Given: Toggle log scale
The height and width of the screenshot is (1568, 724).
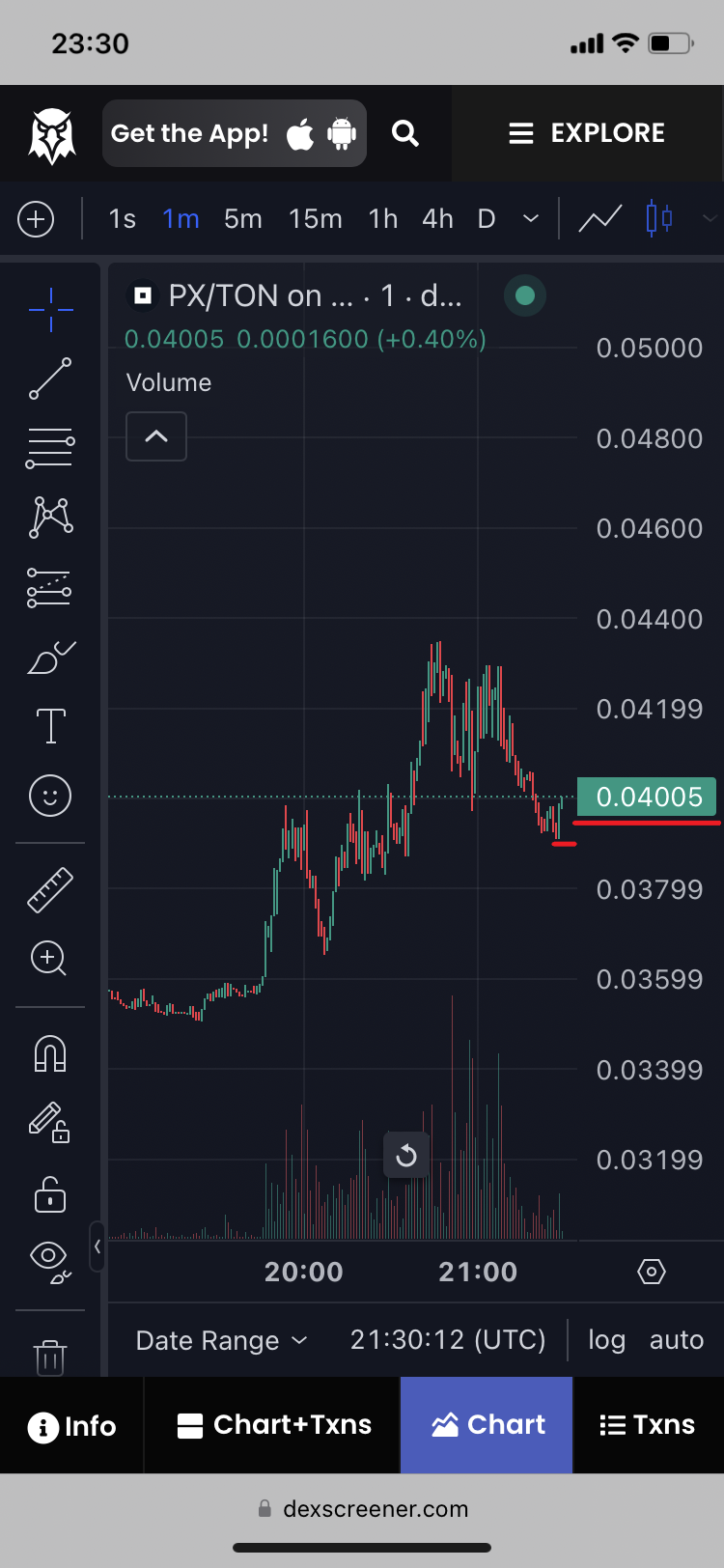Looking at the screenshot, I should 606,1340.
